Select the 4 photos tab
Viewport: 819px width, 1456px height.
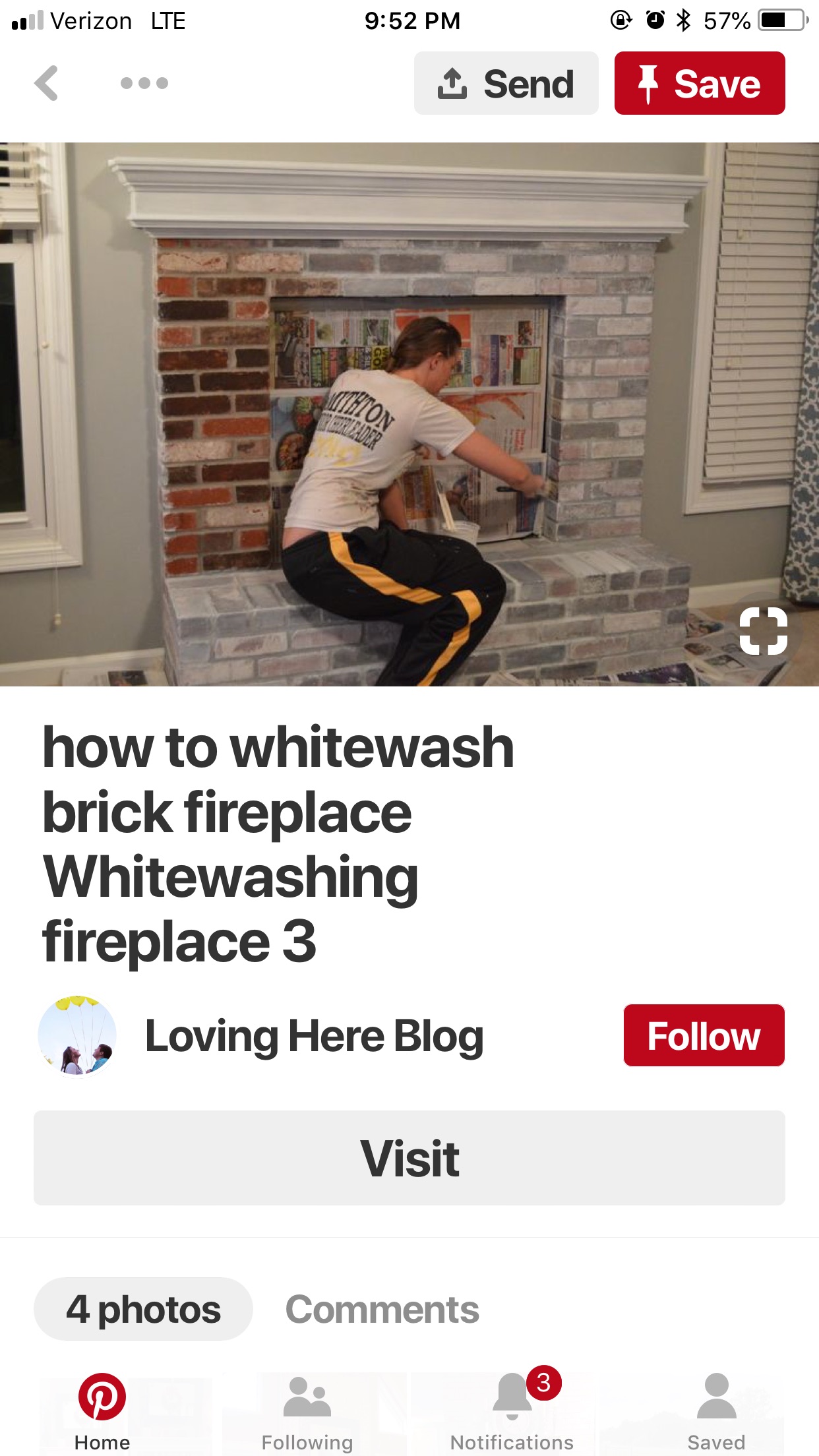coord(143,1309)
